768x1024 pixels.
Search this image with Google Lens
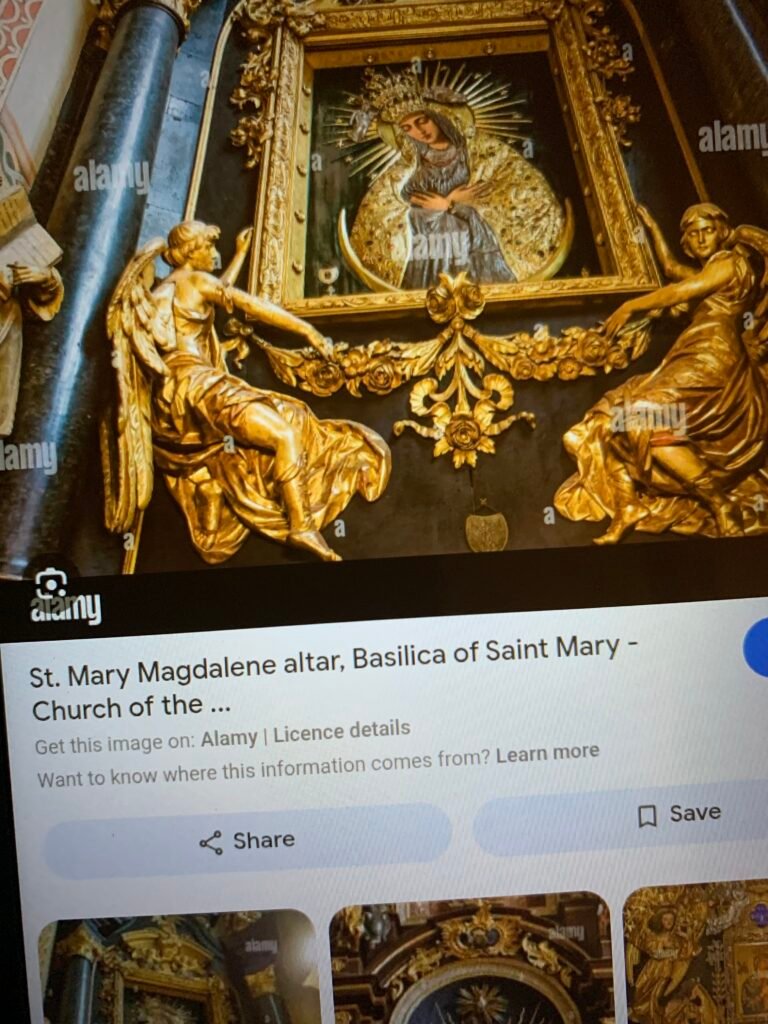click(x=50, y=584)
